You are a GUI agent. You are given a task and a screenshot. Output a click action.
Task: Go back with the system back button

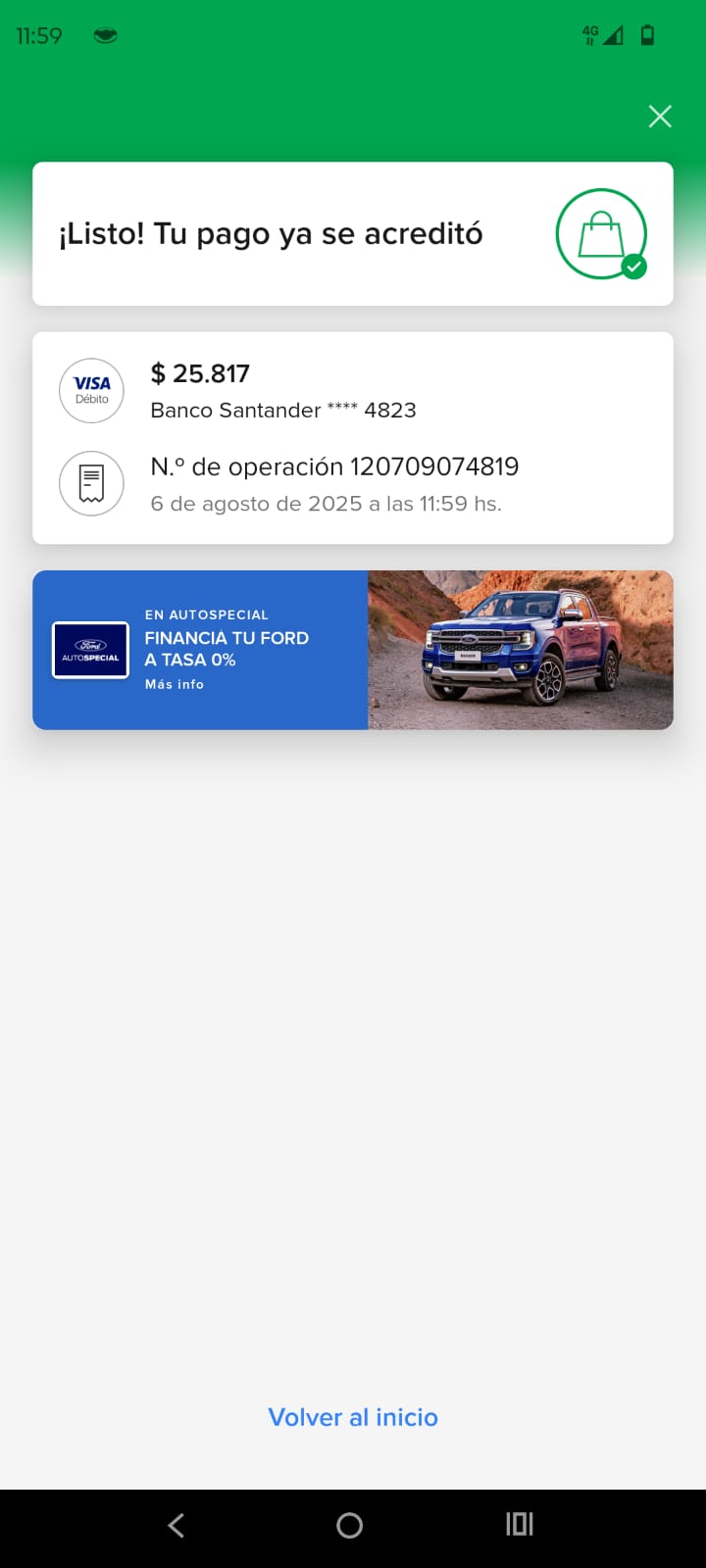point(176,1525)
